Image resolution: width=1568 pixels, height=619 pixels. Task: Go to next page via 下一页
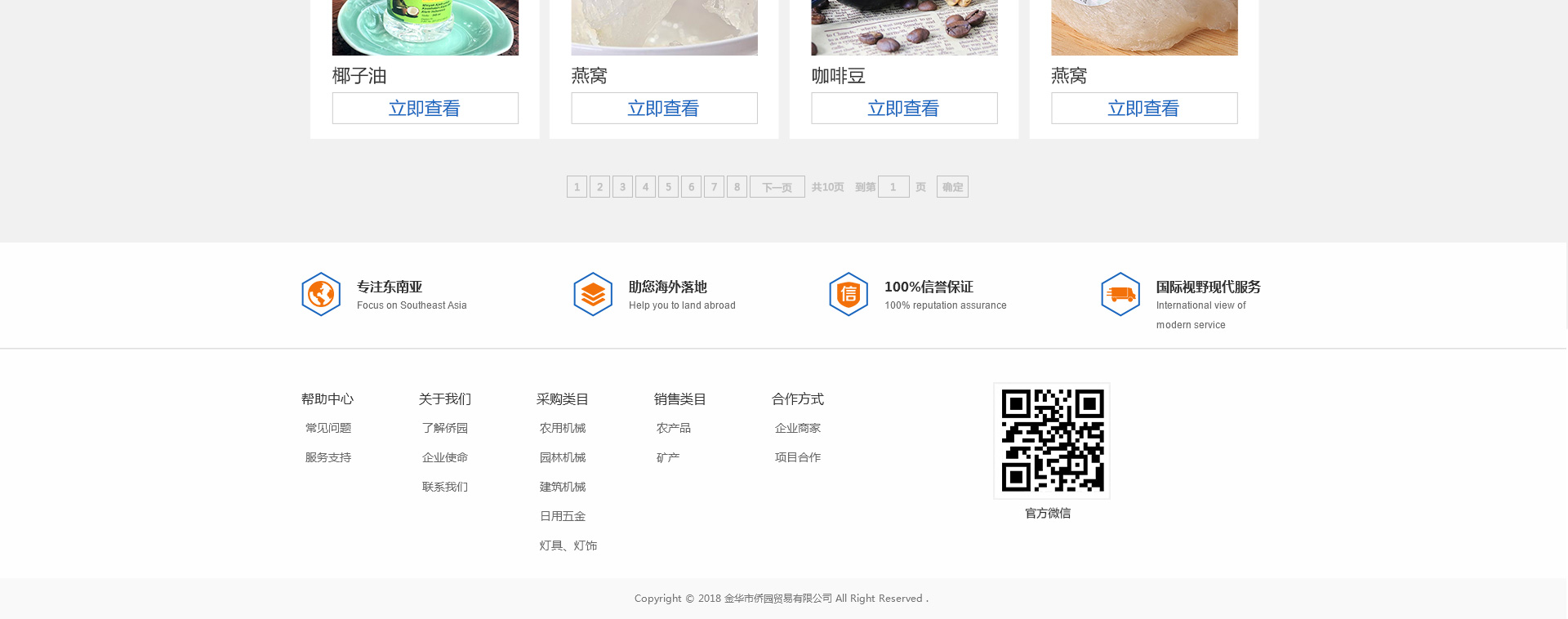click(x=777, y=187)
